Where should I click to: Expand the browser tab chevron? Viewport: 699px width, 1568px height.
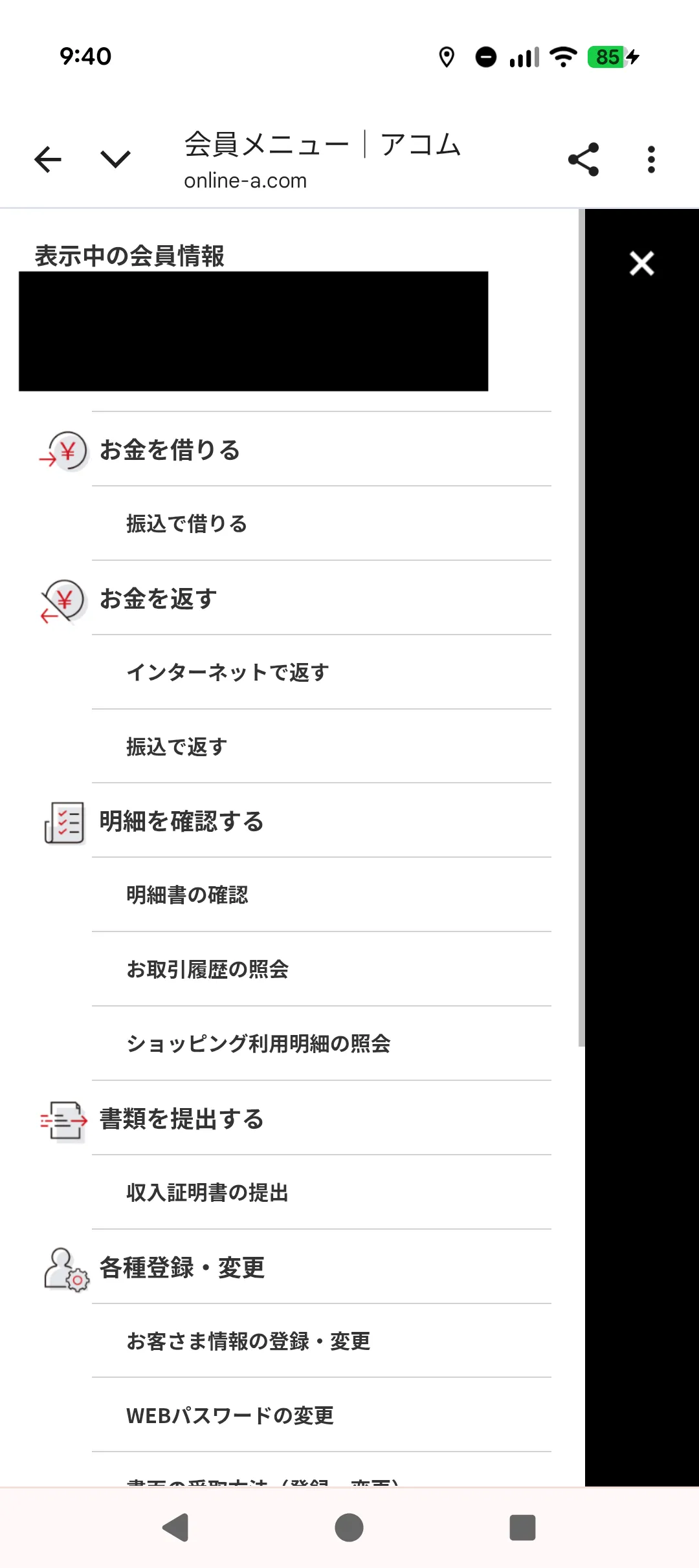click(x=116, y=159)
